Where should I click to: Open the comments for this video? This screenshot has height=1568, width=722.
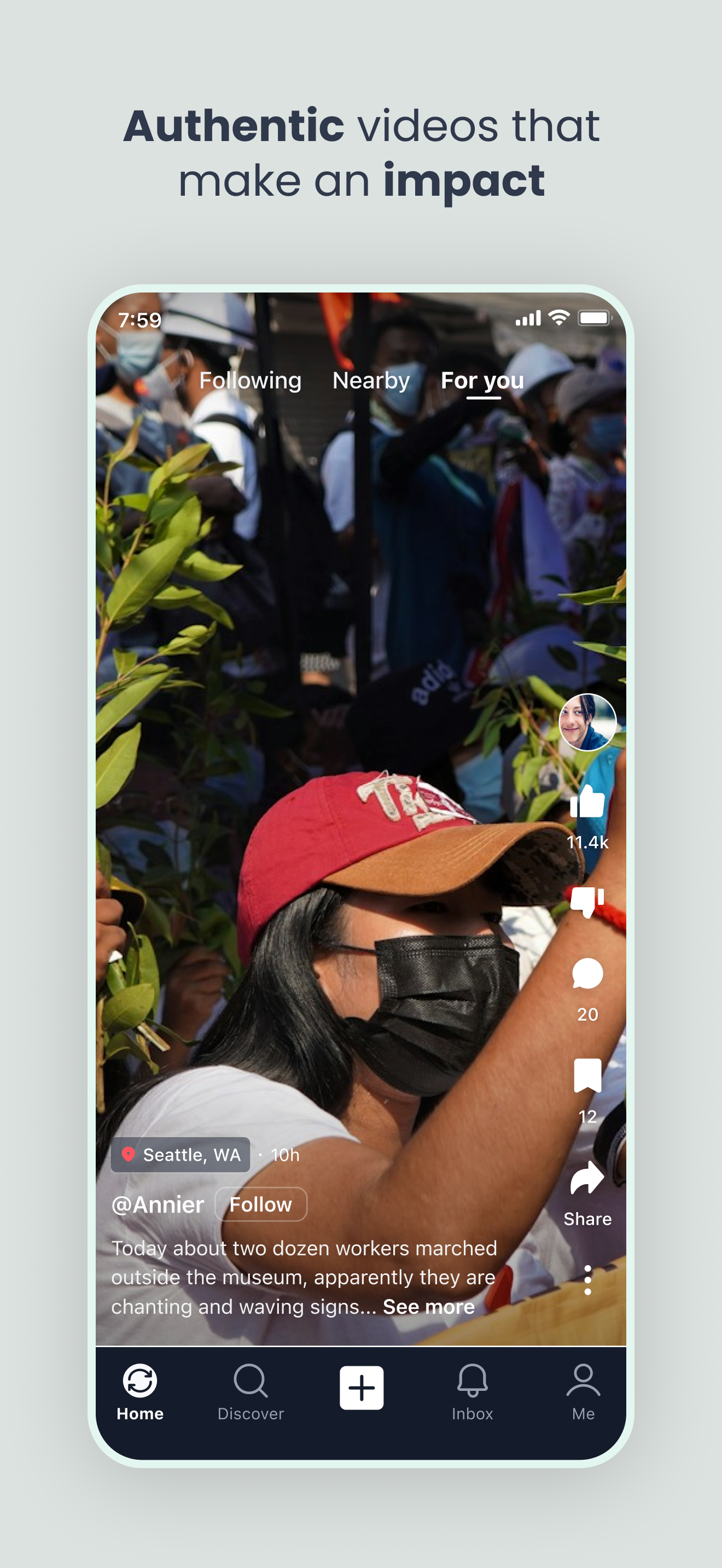coord(588,974)
